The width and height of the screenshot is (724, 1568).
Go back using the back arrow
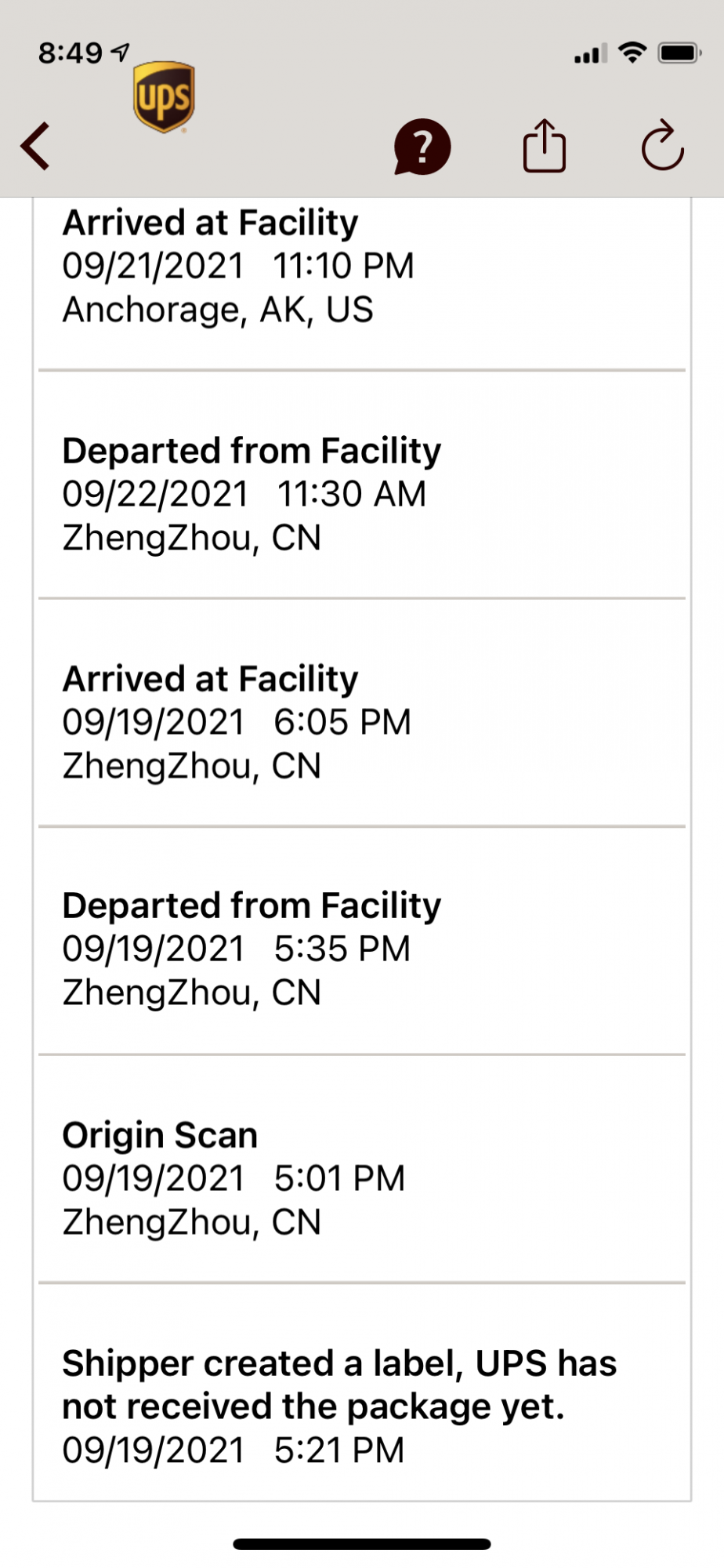coord(36,147)
